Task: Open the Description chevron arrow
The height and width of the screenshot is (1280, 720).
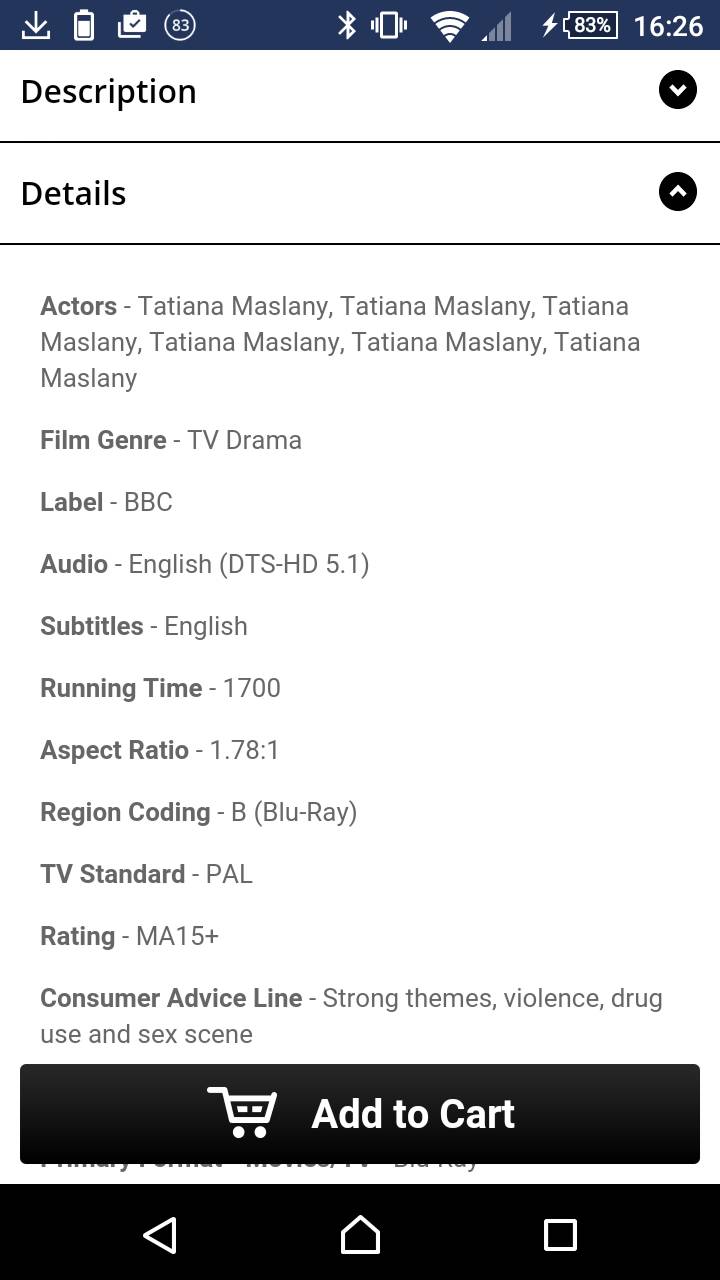Action: pos(677,89)
